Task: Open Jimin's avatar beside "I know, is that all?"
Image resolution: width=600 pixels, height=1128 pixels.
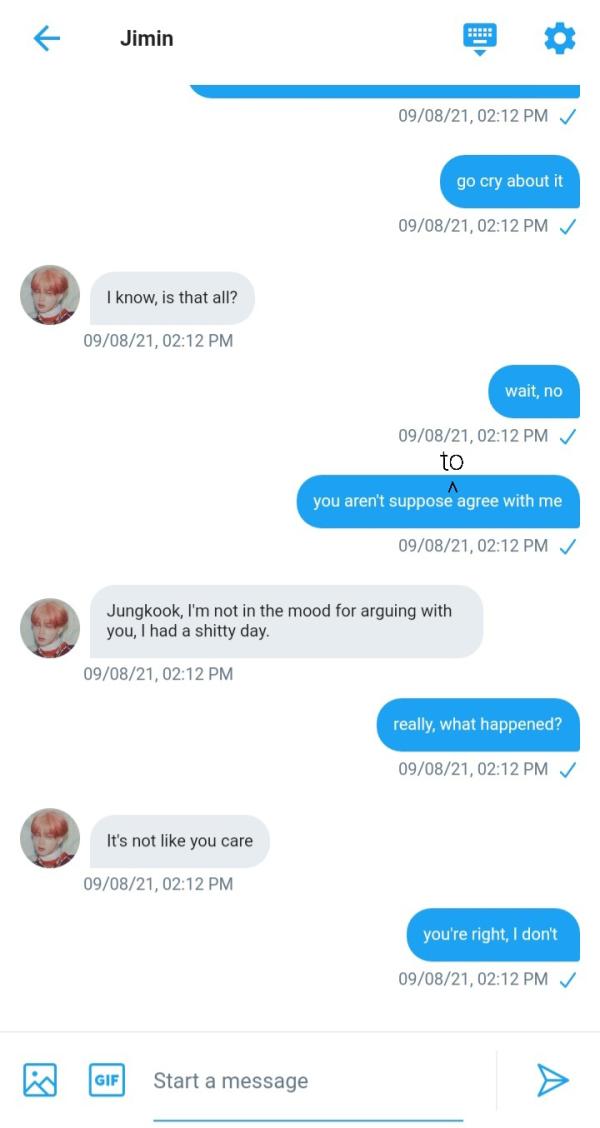Action: pyautogui.click(x=50, y=295)
